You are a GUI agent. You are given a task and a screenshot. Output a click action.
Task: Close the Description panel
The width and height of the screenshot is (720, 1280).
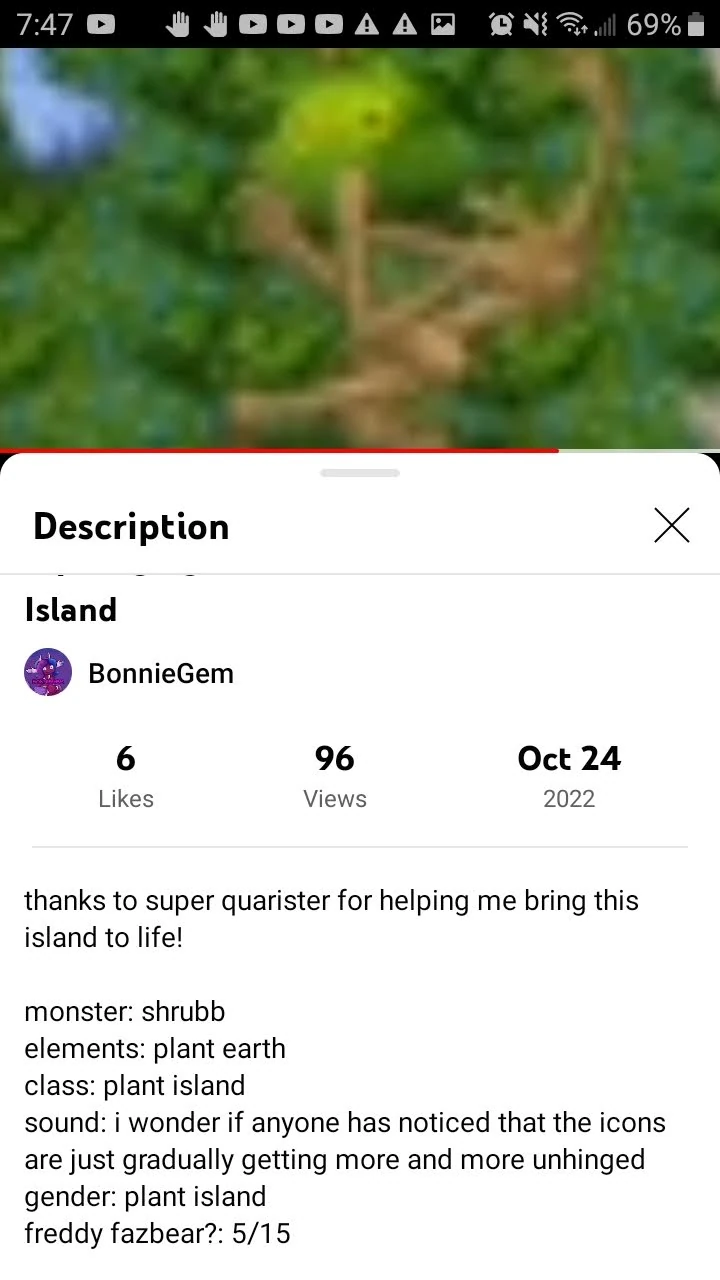671,525
